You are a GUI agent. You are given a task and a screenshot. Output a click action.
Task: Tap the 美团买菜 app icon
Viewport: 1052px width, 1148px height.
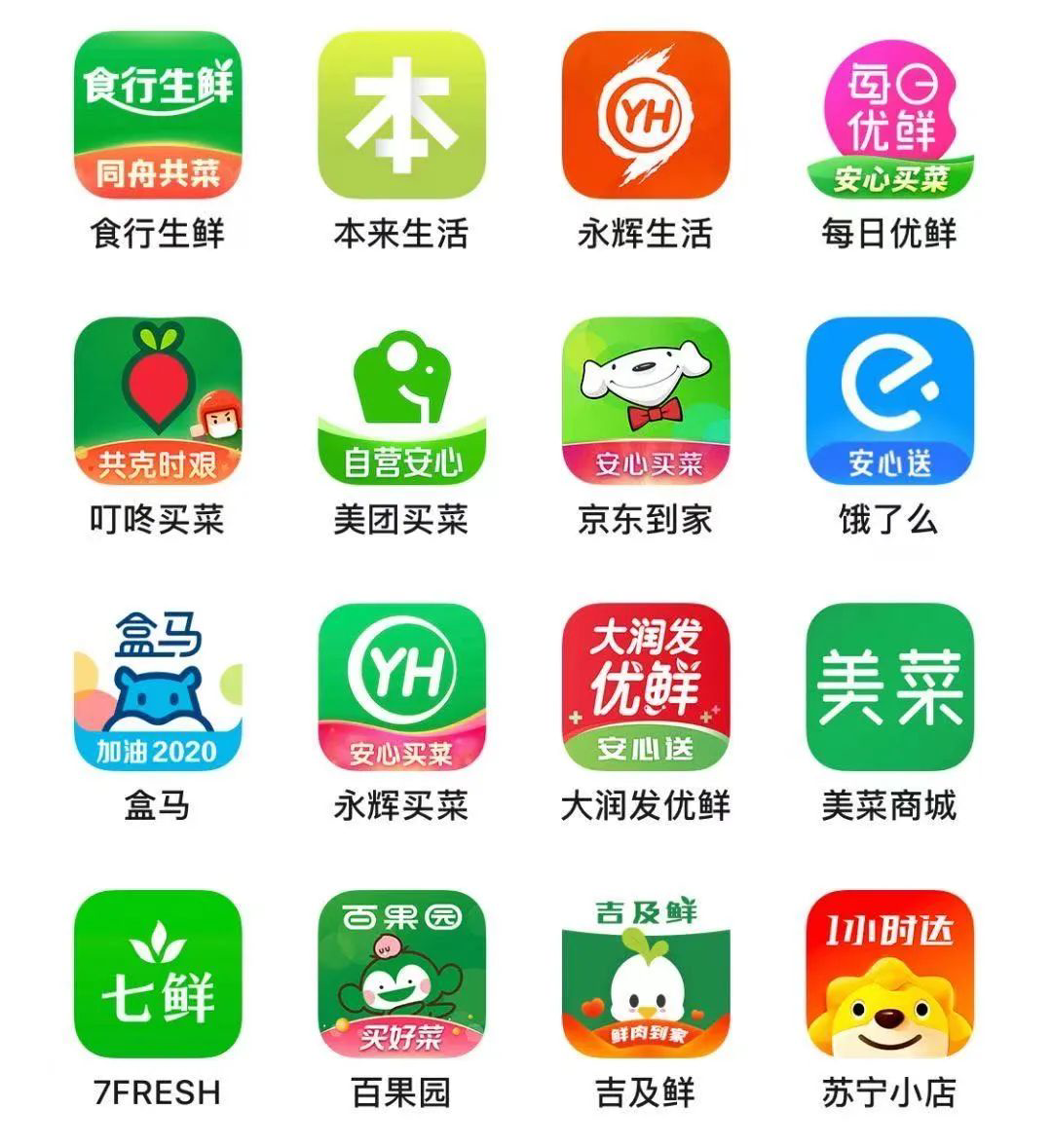(401, 401)
